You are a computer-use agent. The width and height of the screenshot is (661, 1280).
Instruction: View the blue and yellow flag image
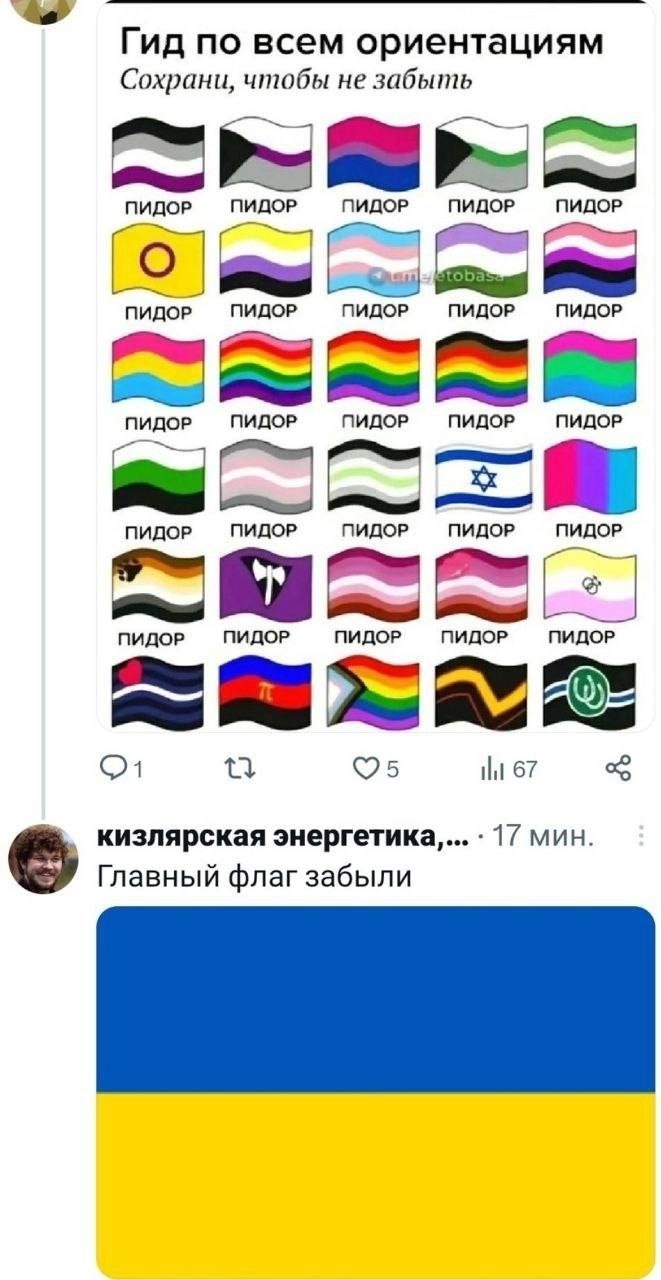tap(375, 1090)
